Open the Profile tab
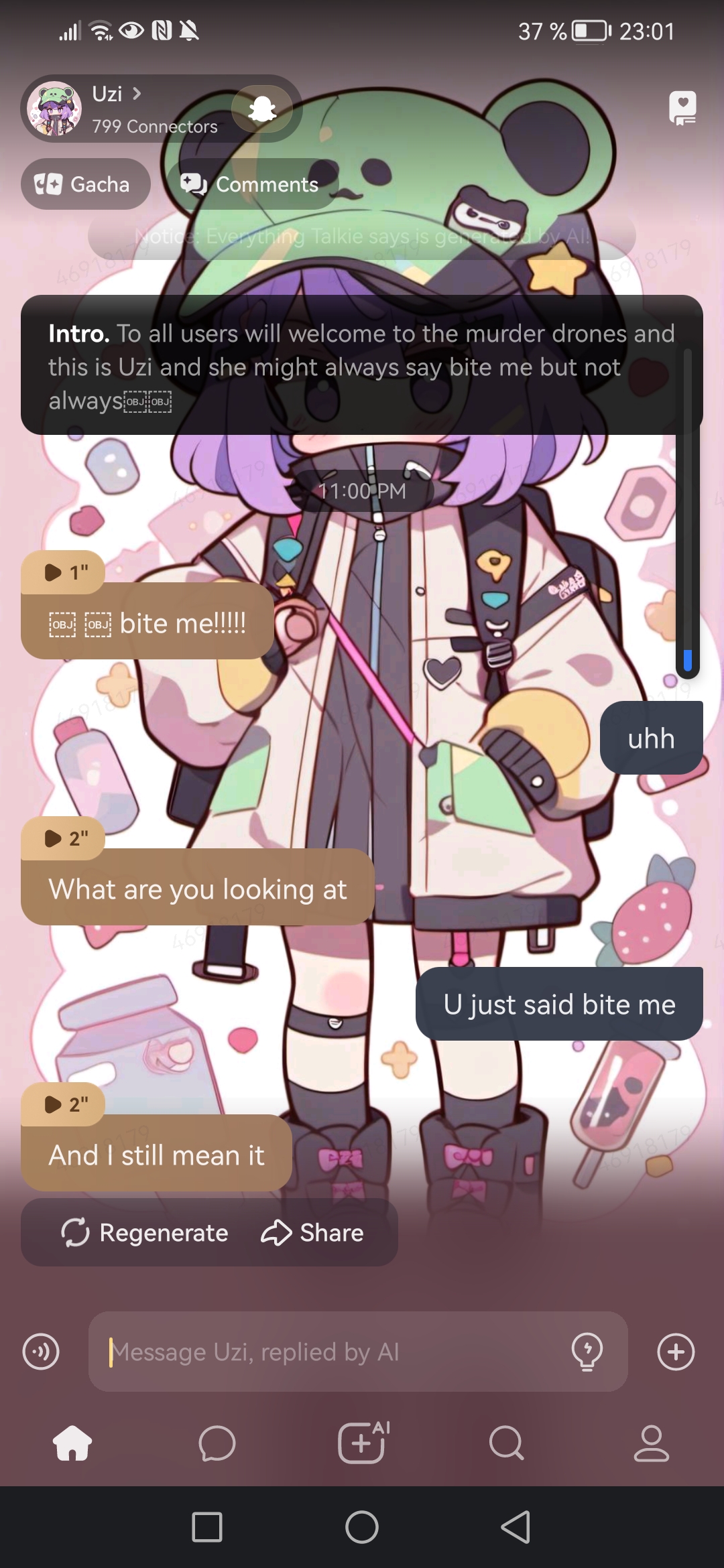 click(x=652, y=1443)
